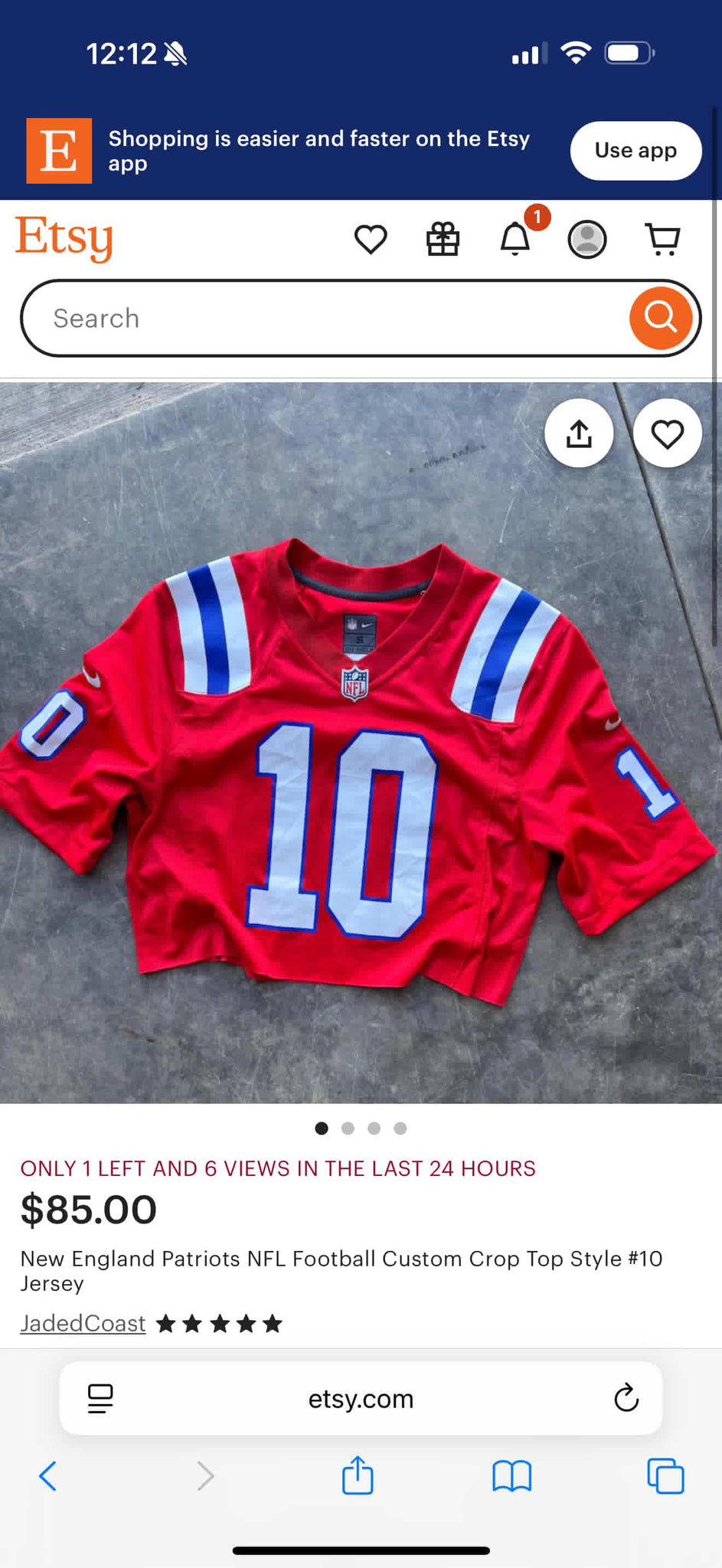Open favorites heart in the header
The height and width of the screenshot is (1568, 722).
tap(371, 240)
